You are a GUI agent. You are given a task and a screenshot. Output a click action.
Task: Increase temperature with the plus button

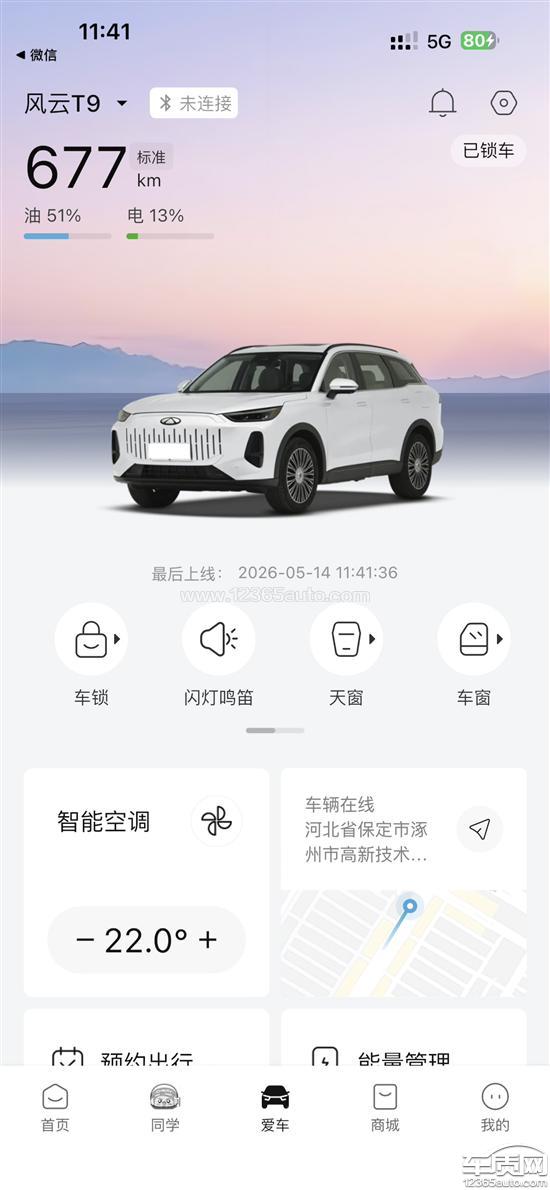pos(208,940)
